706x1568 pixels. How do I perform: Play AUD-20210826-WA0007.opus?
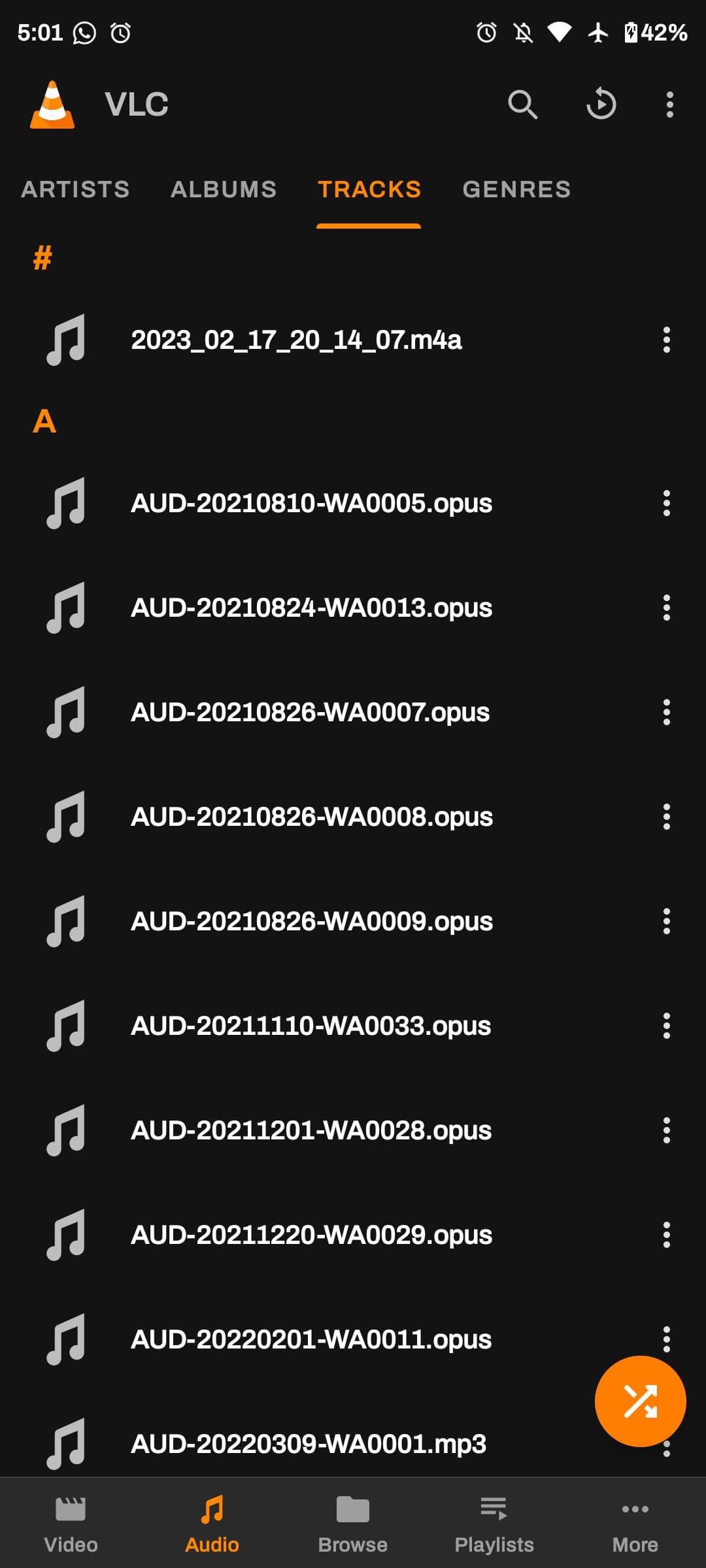(x=310, y=712)
